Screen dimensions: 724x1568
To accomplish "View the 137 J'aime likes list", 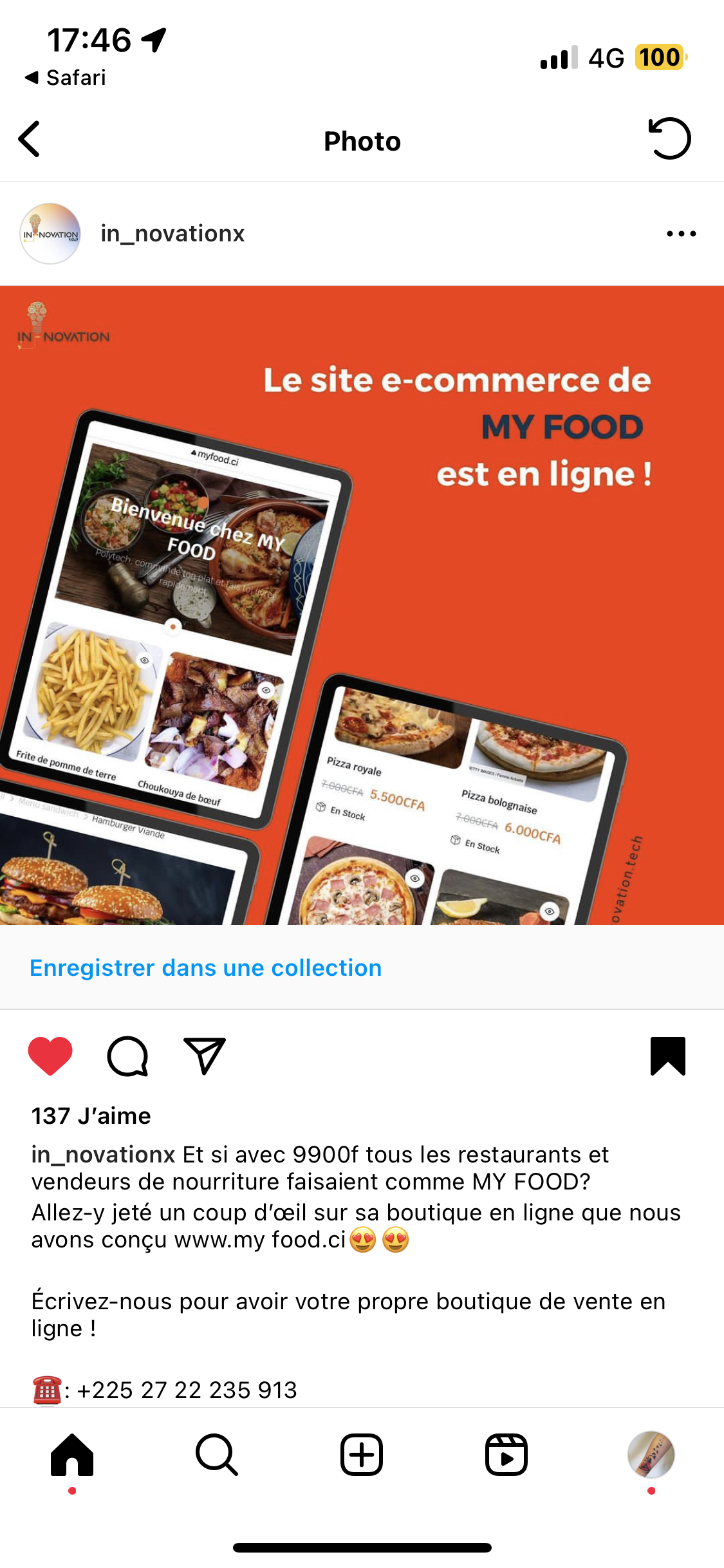I will tap(91, 1116).
